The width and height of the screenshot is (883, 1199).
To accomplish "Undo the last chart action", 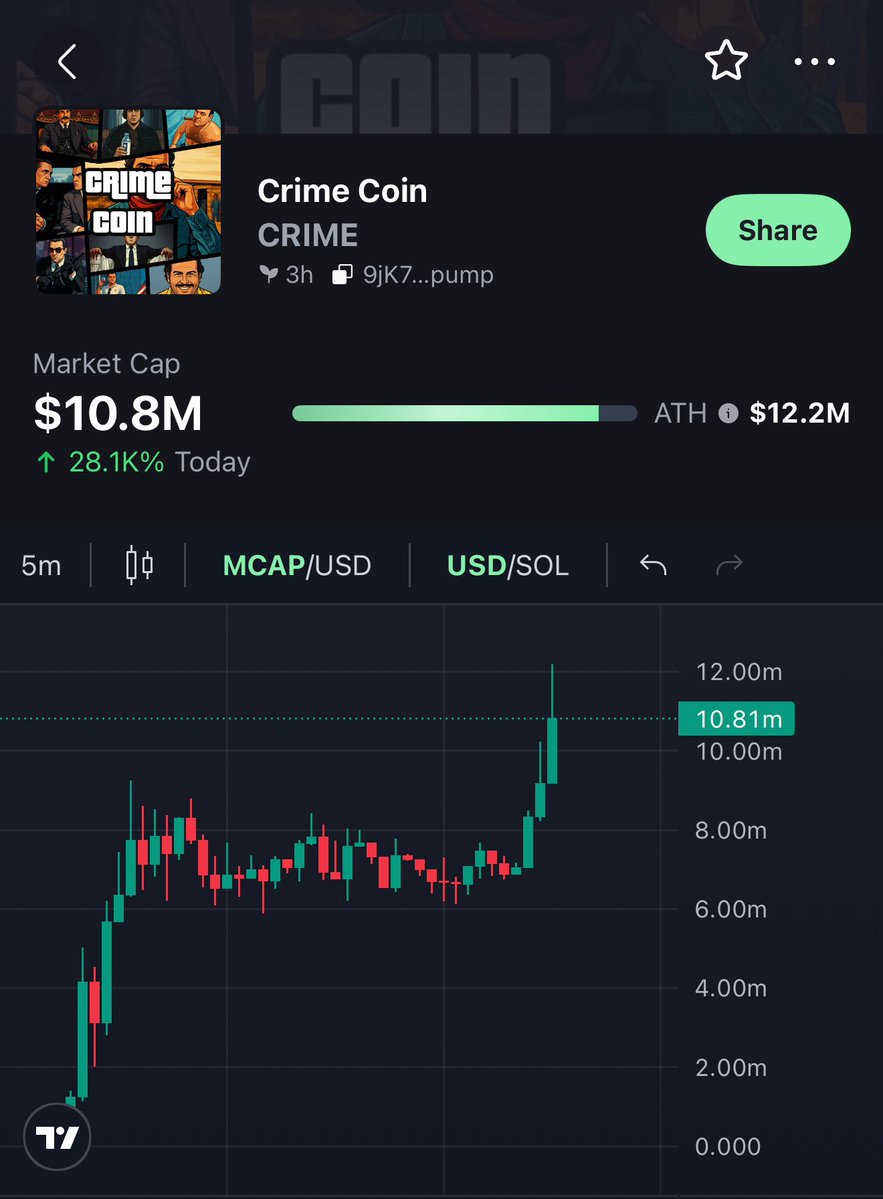I will click(653, 566).
